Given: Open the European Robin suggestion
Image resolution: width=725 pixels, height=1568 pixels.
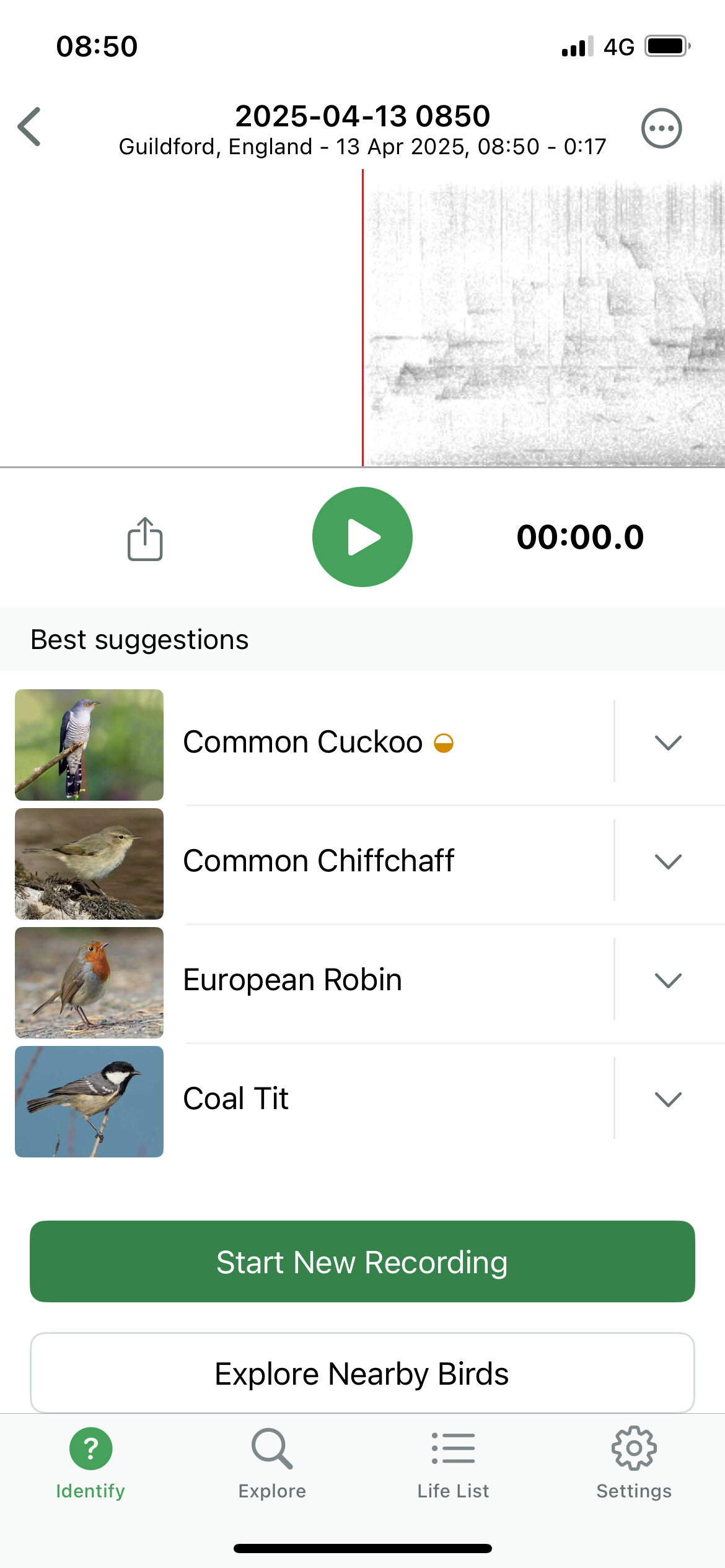Looking at the screenshot, I should point(292,980).
